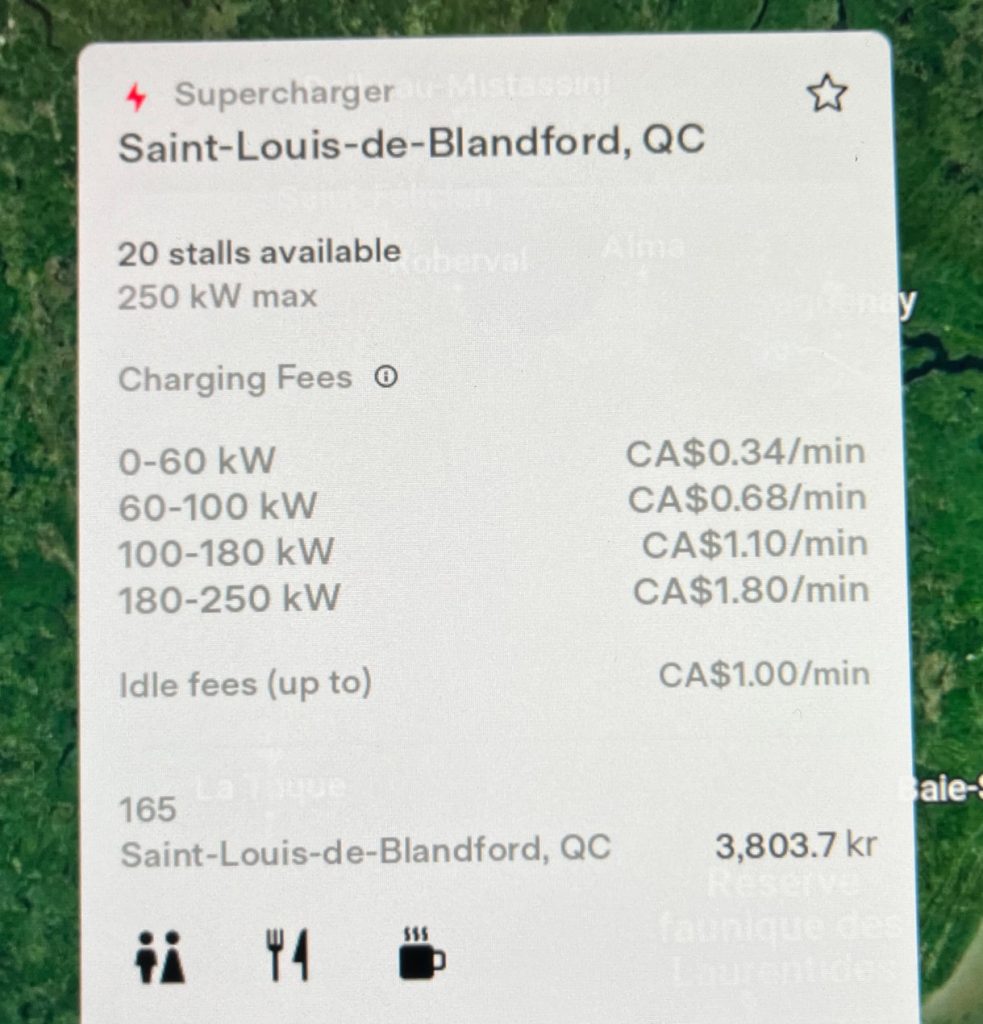Add this Supercharger to favorites with the star
Image resolution: width=983 pixels, height=1024 pixels.
tap(827, 95)
